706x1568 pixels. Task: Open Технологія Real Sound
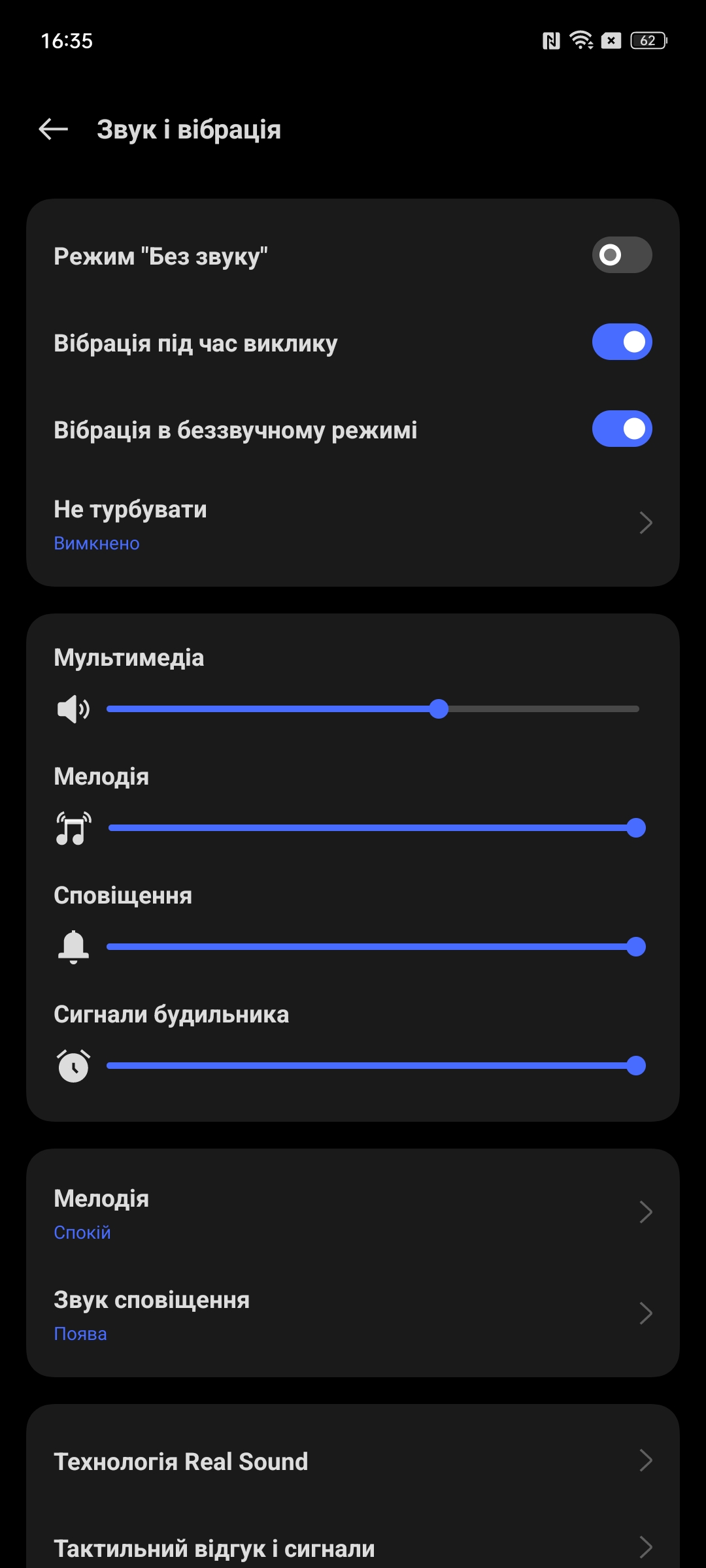click(x=353, y=1462)
